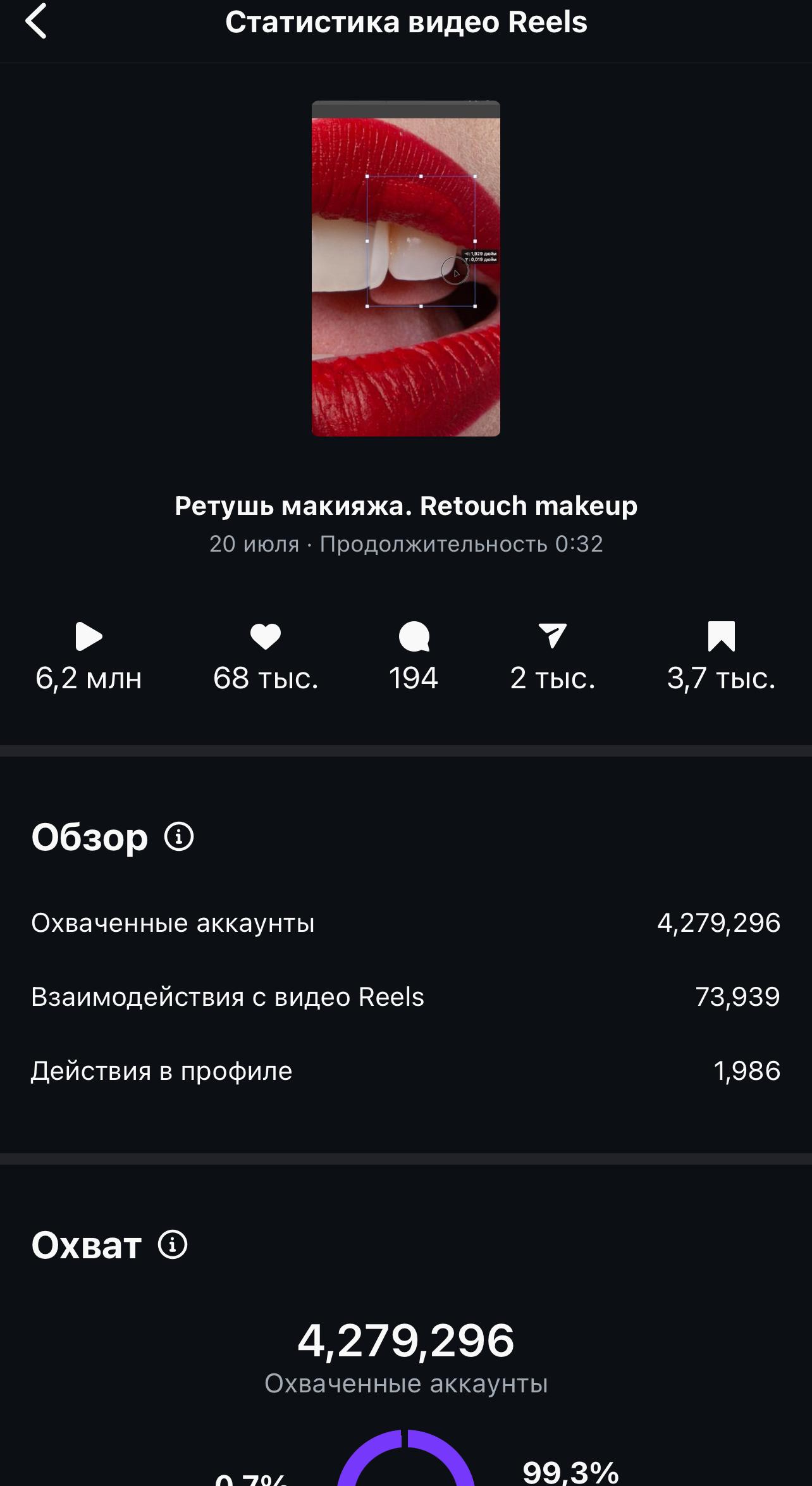Tap the info icon next to Охват
Viewport: 812px width, 1486px height.
click(x=173, y=1244)
